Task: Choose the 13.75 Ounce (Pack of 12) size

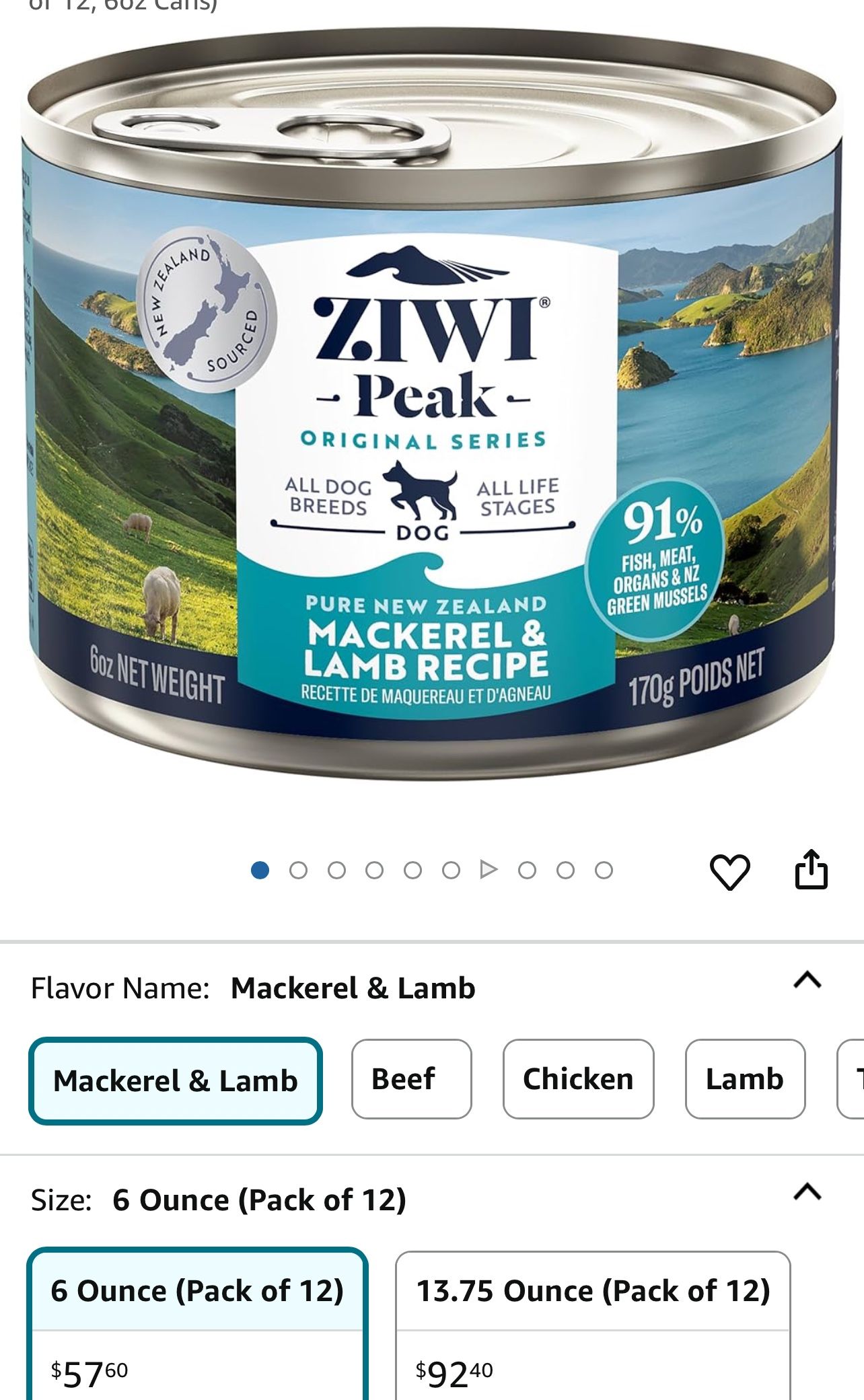Action: point(593,1325)
